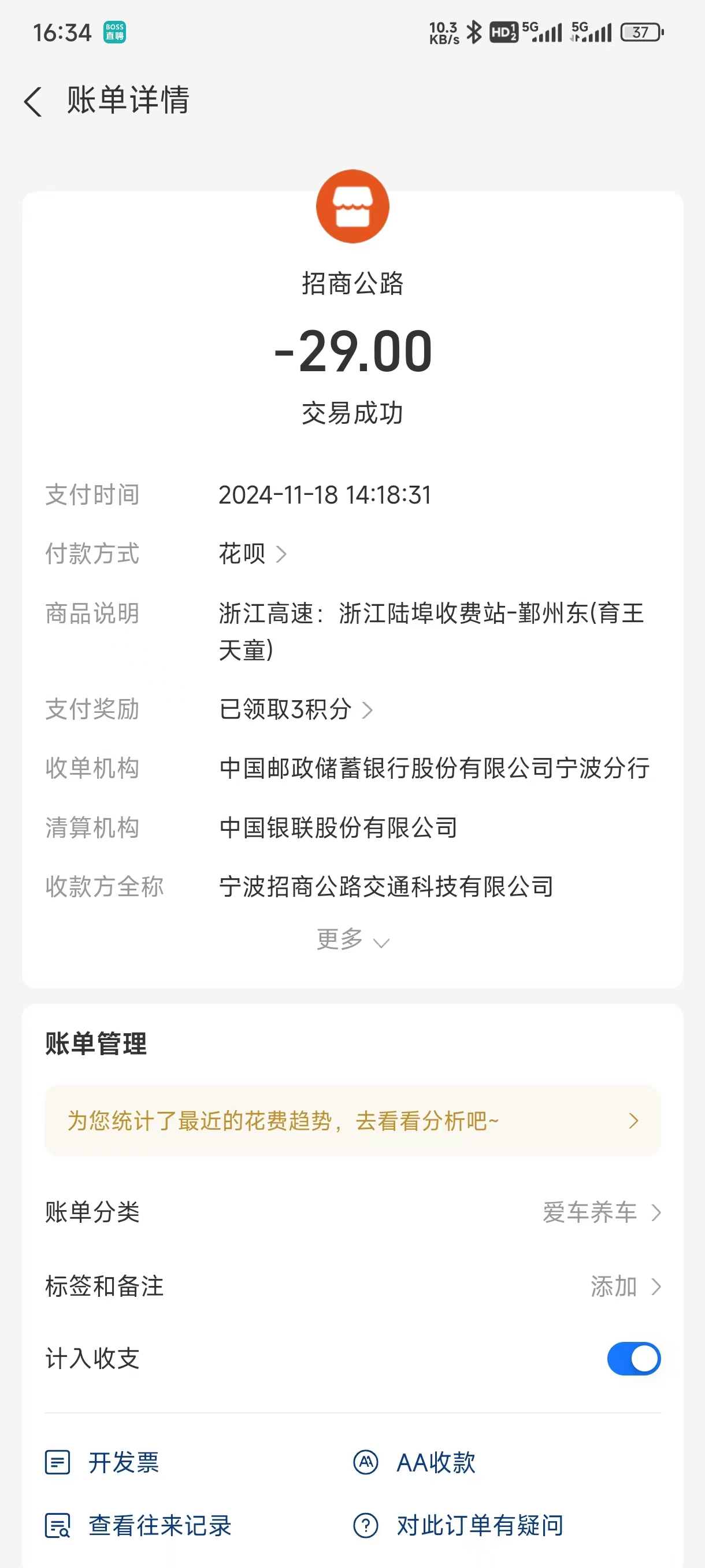
Task: Expand 更多 transaction details
Action: pyautogui.click(x=352, y=941)
